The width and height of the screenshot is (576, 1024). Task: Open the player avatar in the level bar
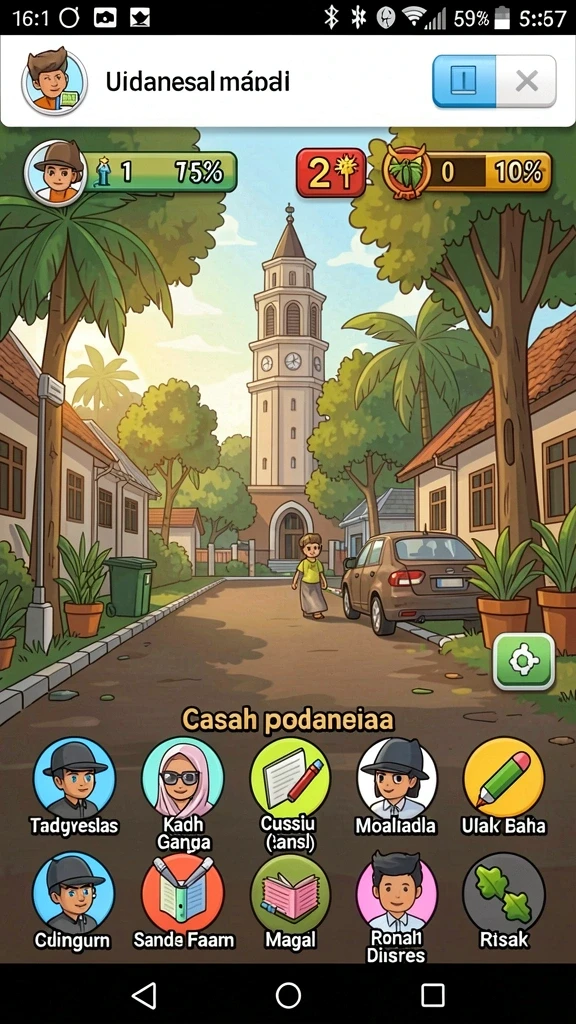[x=57, y=172]
